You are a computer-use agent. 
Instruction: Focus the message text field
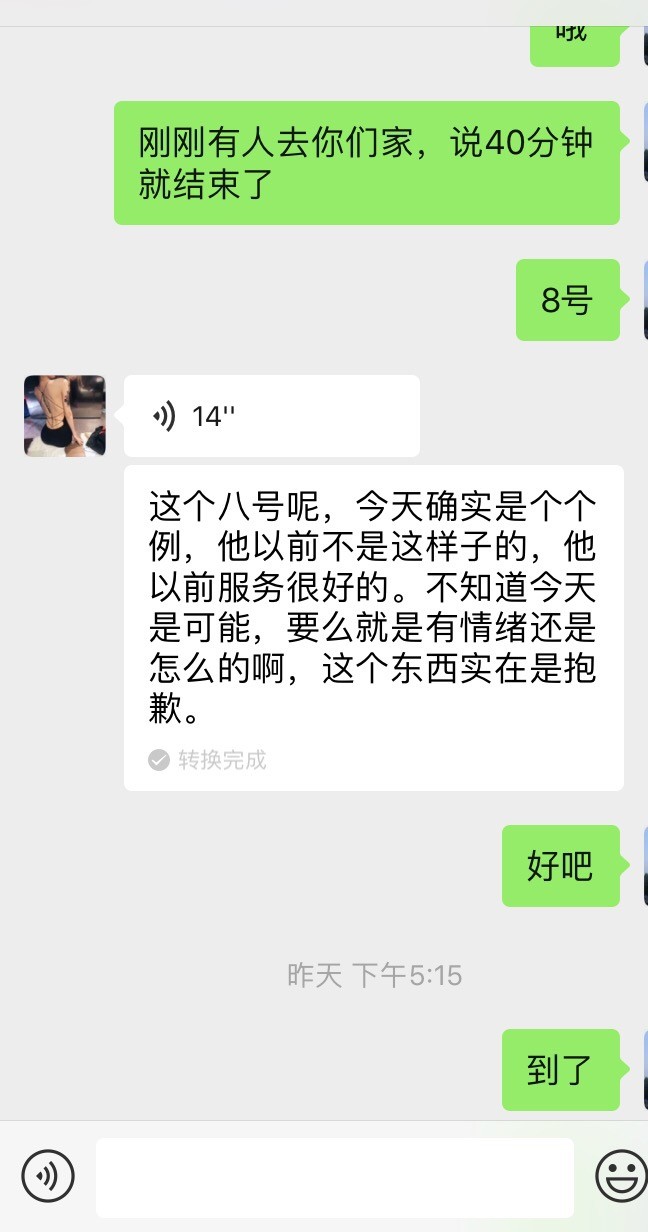tap(334, 1177)
